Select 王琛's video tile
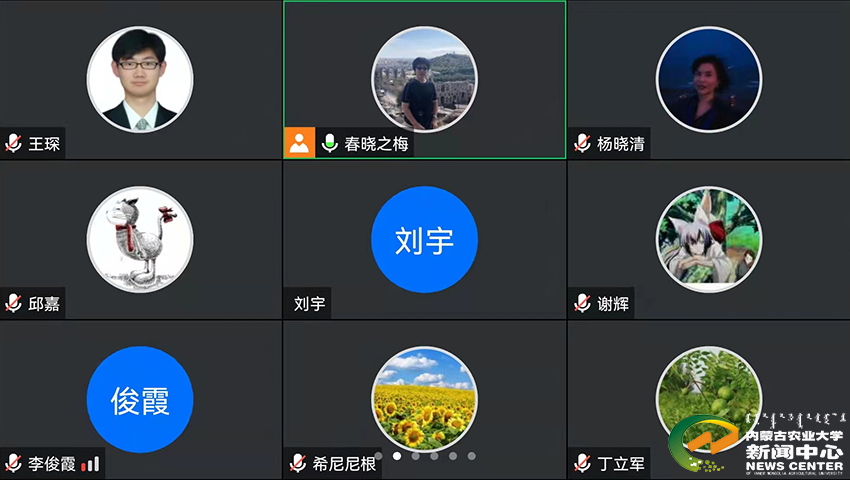Screen dimensions: 850x480 pos(140,80)
